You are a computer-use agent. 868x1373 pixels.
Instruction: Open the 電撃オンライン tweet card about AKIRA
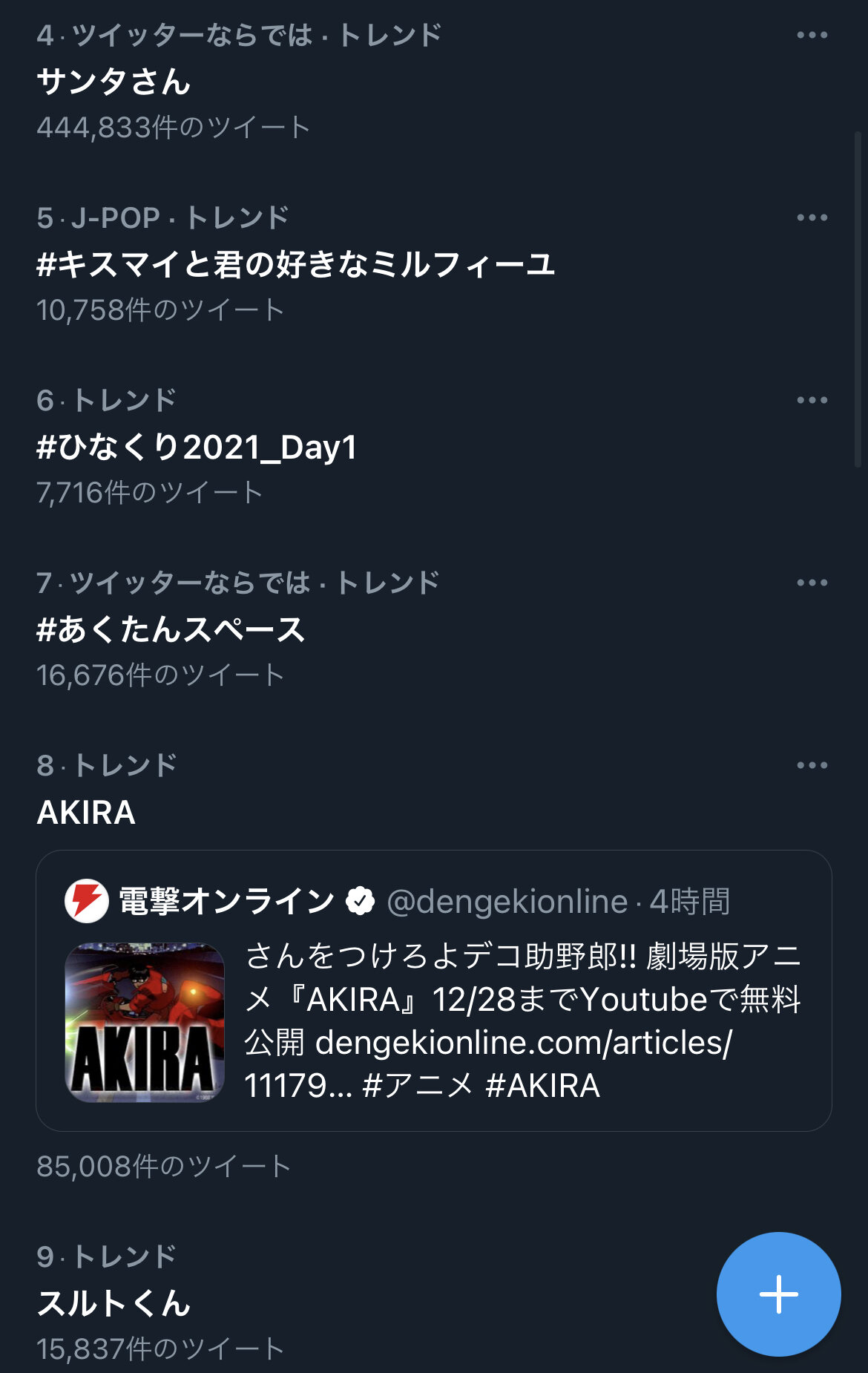point(434,991)
